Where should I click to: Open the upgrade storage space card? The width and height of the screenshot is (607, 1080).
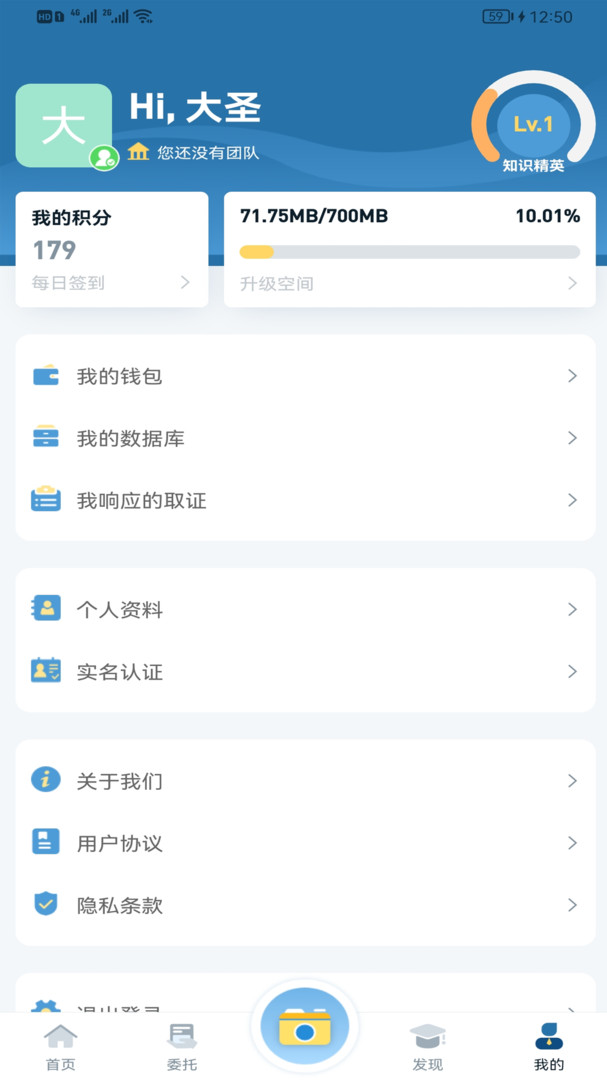[x=409, y=249]
